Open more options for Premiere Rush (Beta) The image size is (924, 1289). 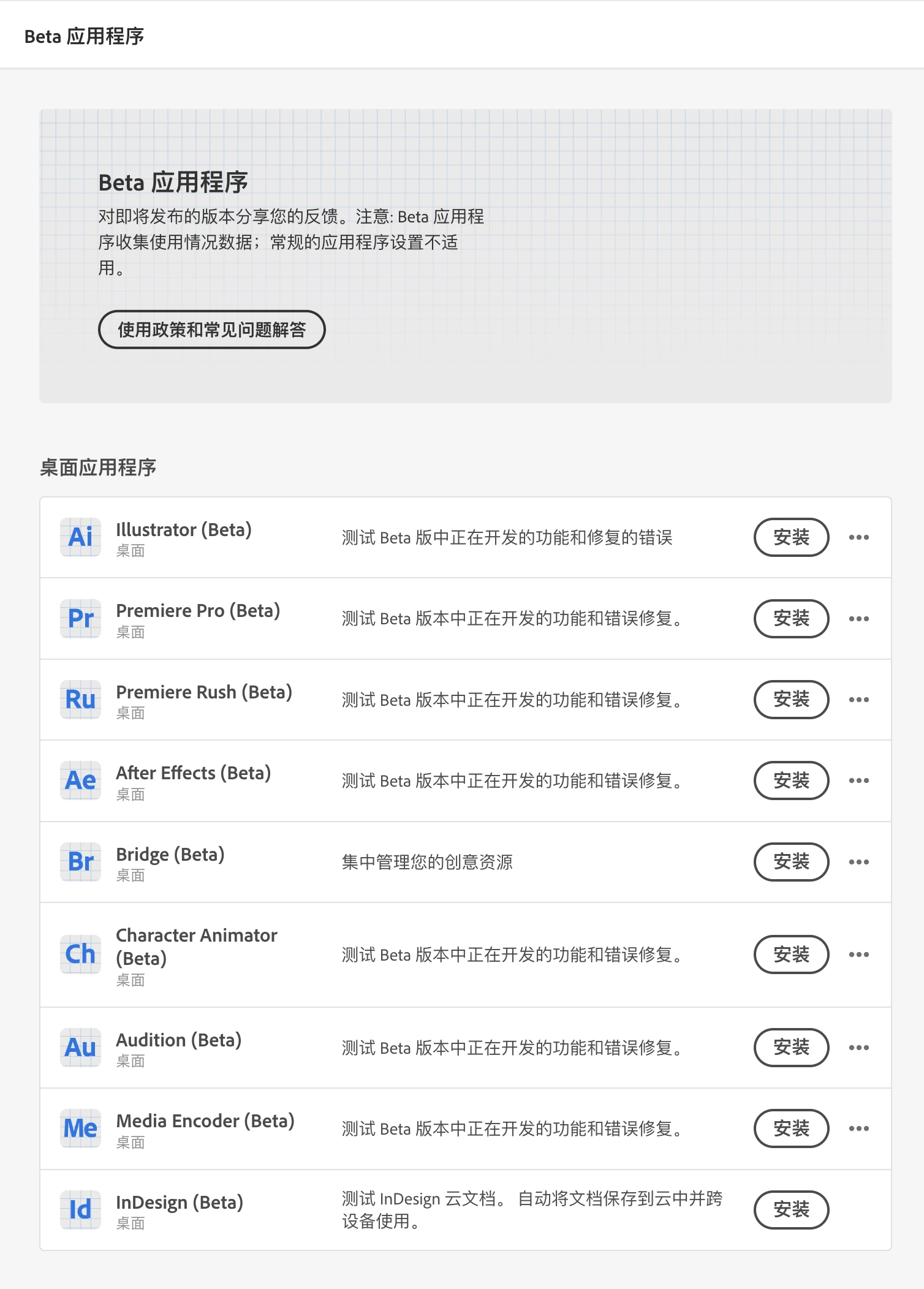coord(858,699)
